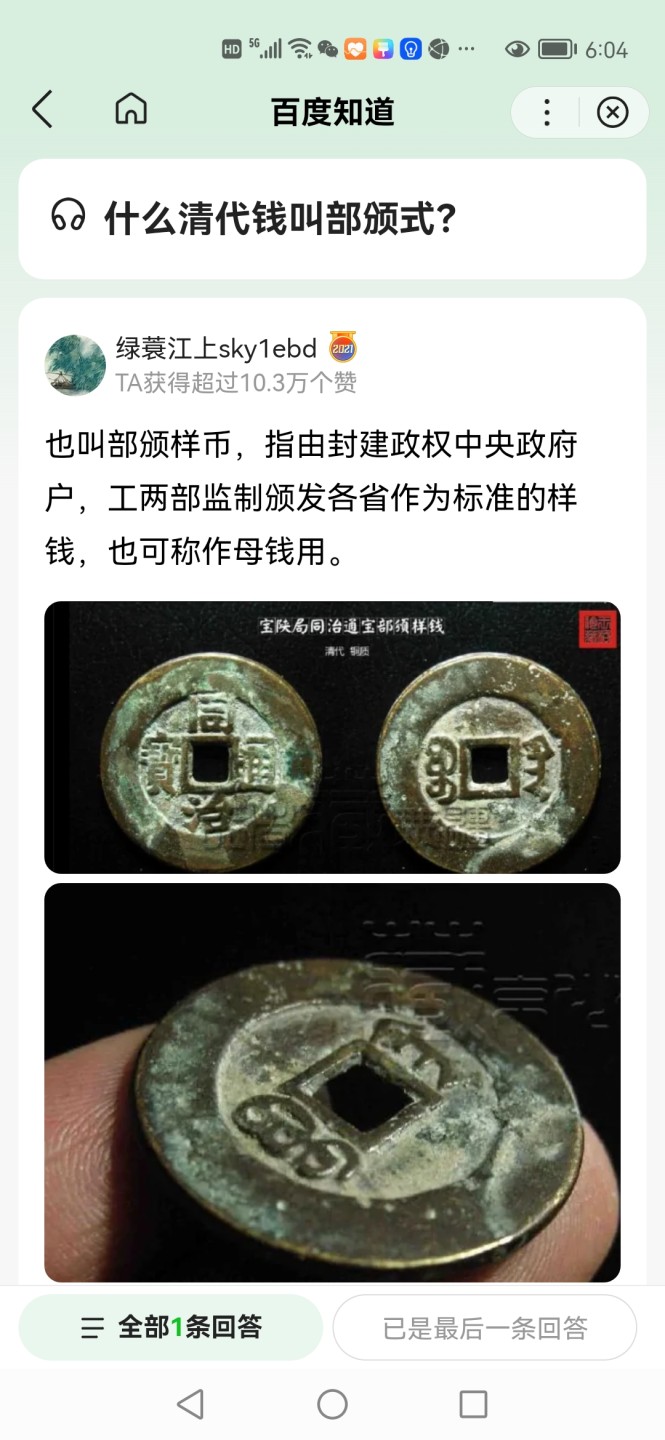Open the three-dot more menu

click(546, 112)
